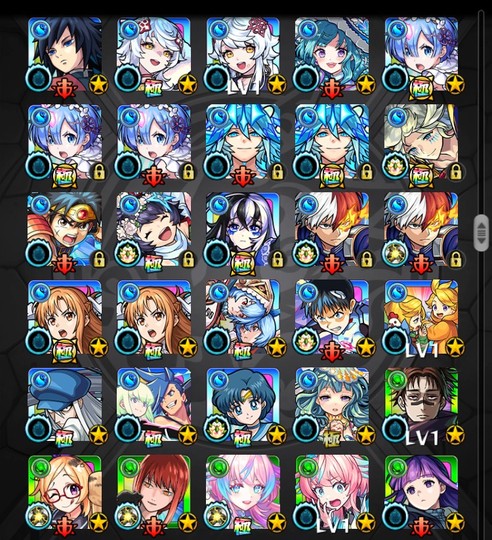Select the purple-haired girl on green background
The width and height of the screenshot is (492, 540).
pos(421,492)
